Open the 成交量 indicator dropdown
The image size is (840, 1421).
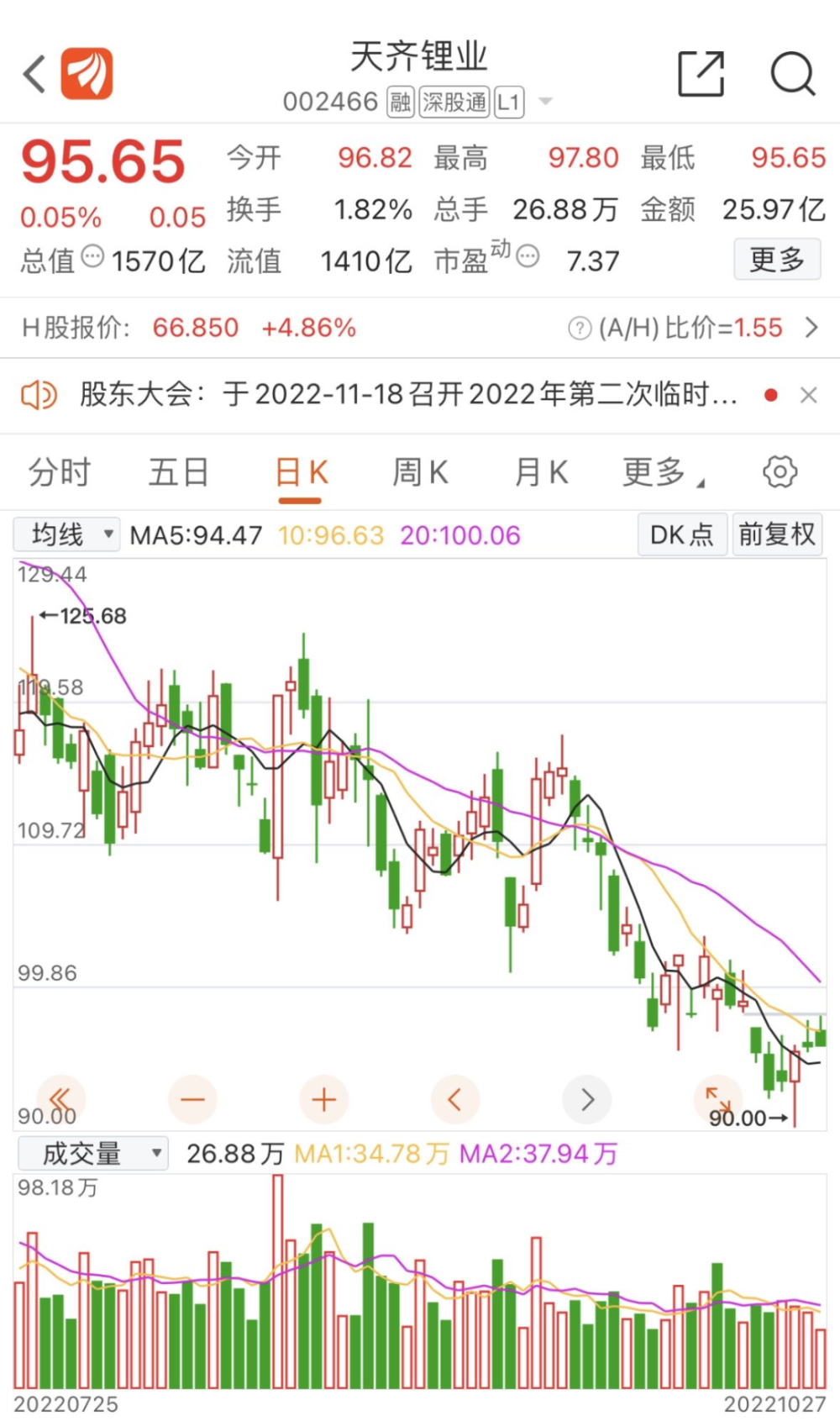tap(93, 1154)
